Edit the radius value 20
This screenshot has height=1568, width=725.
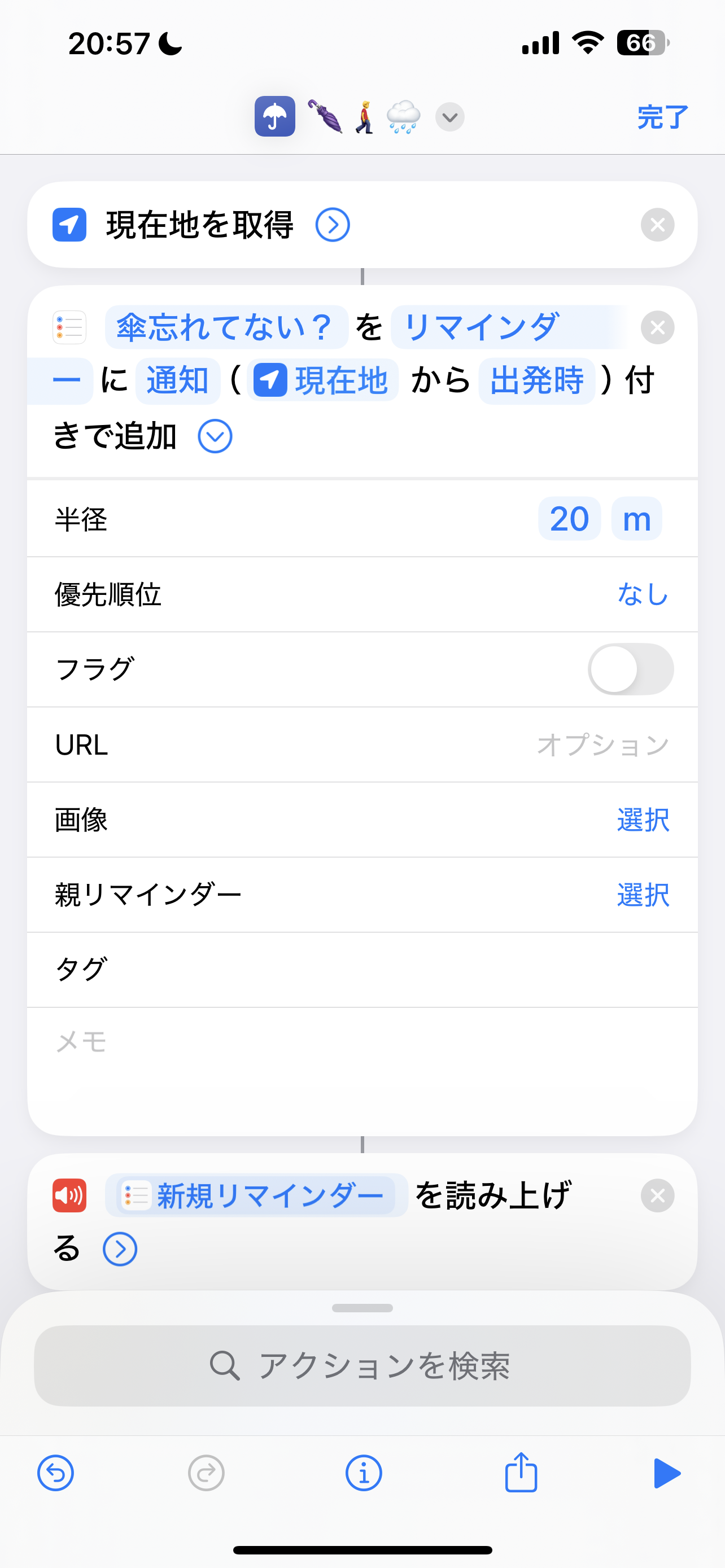pyautogui.click(x=569, y=519)
